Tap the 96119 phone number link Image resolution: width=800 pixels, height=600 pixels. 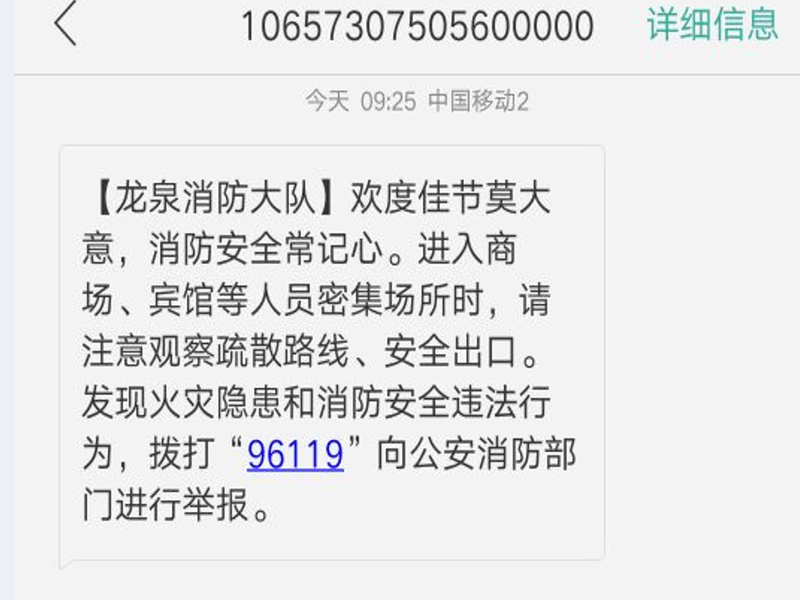click(x=295, y=455)
